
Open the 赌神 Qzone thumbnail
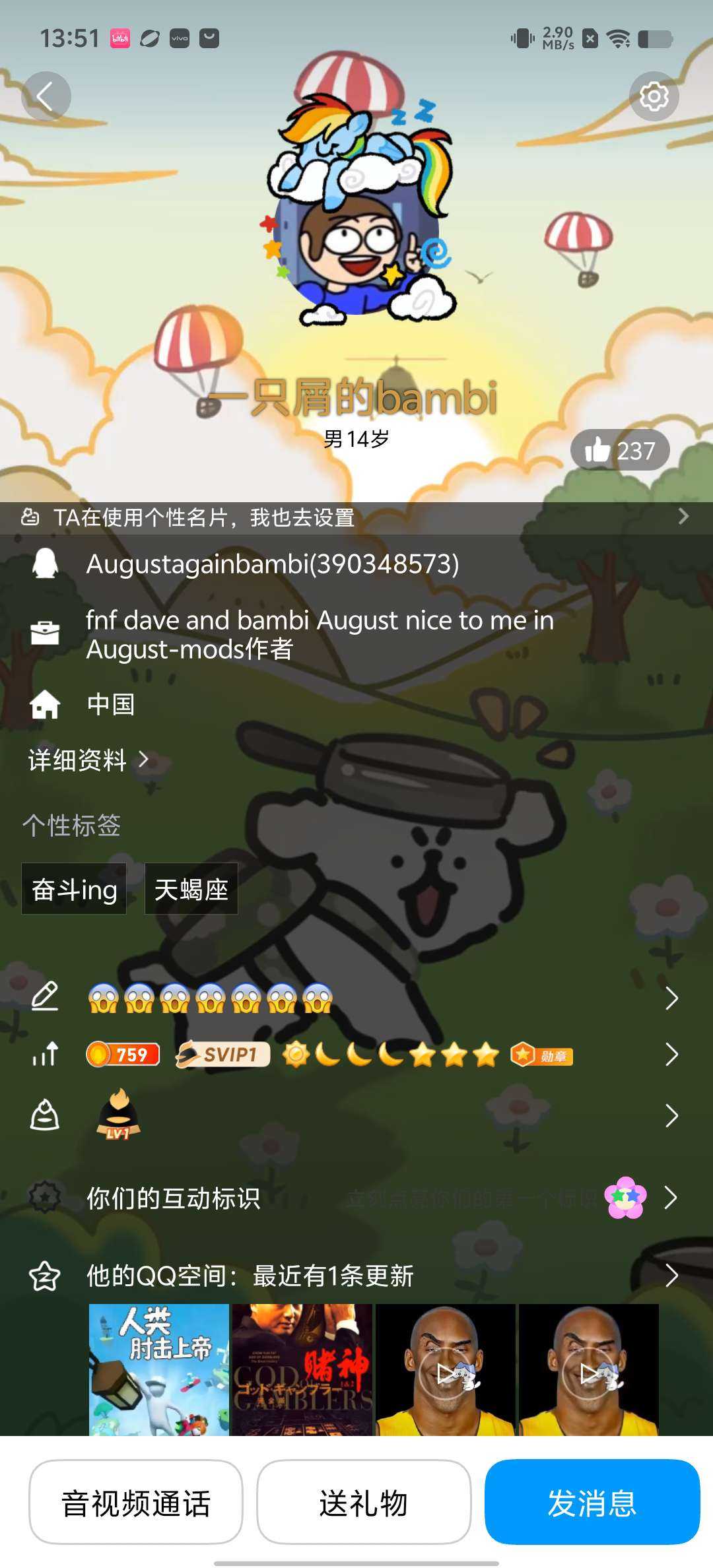(x=302, y=1369)
